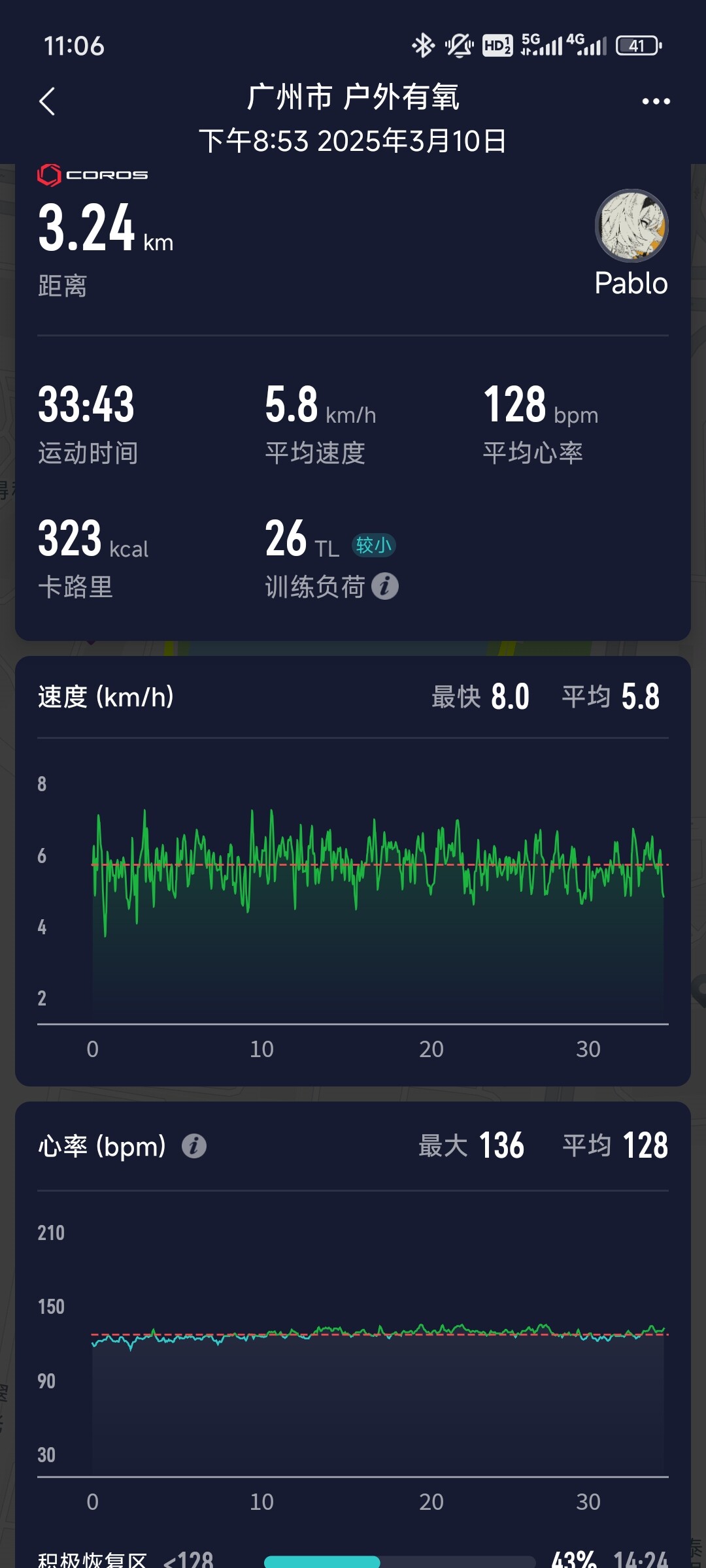Image resolution: width=706 pixels, height=1568 pixels.
Task: Open Pablo's profile avatar
Action: tap(631, 226)
